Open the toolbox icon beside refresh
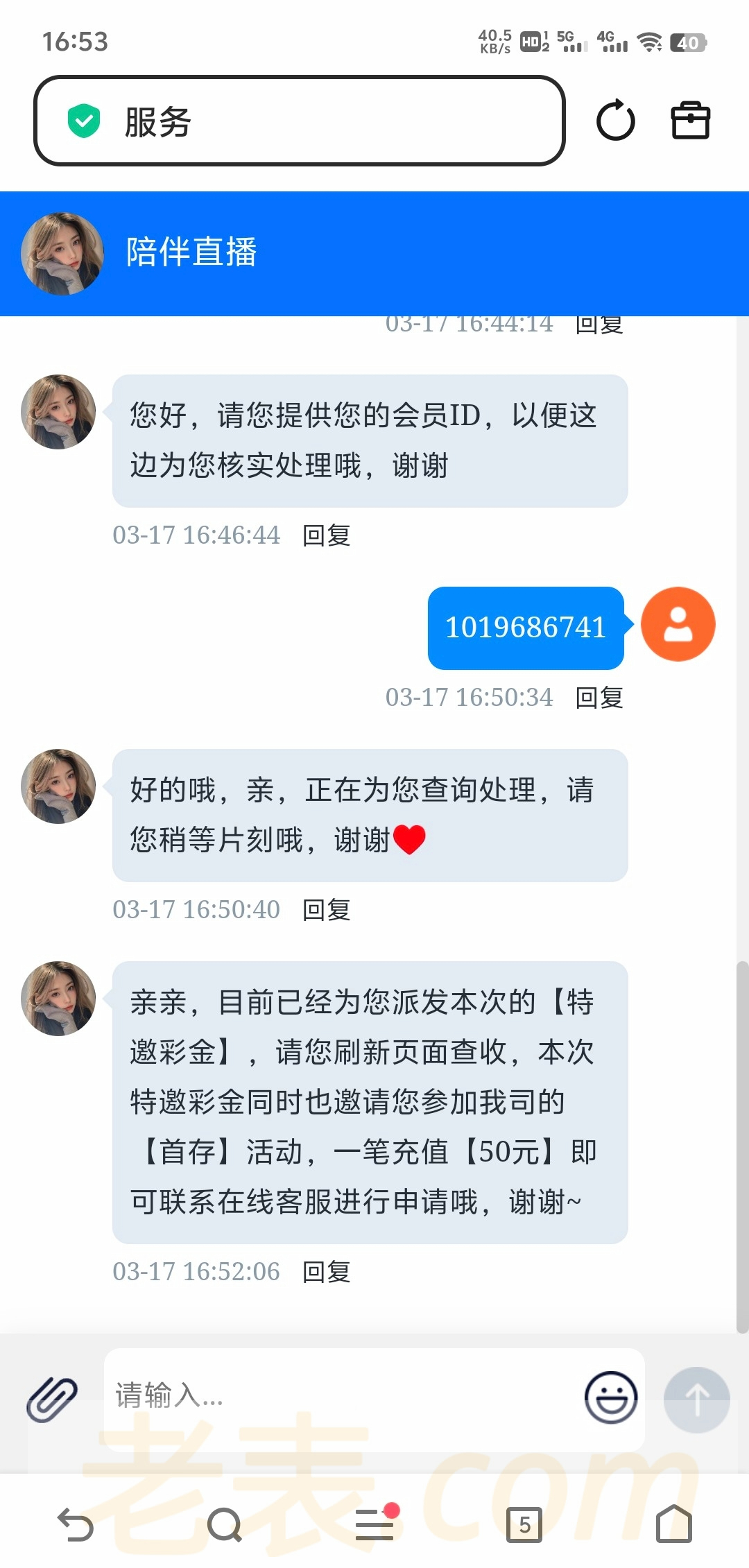 tap(690, 121)
